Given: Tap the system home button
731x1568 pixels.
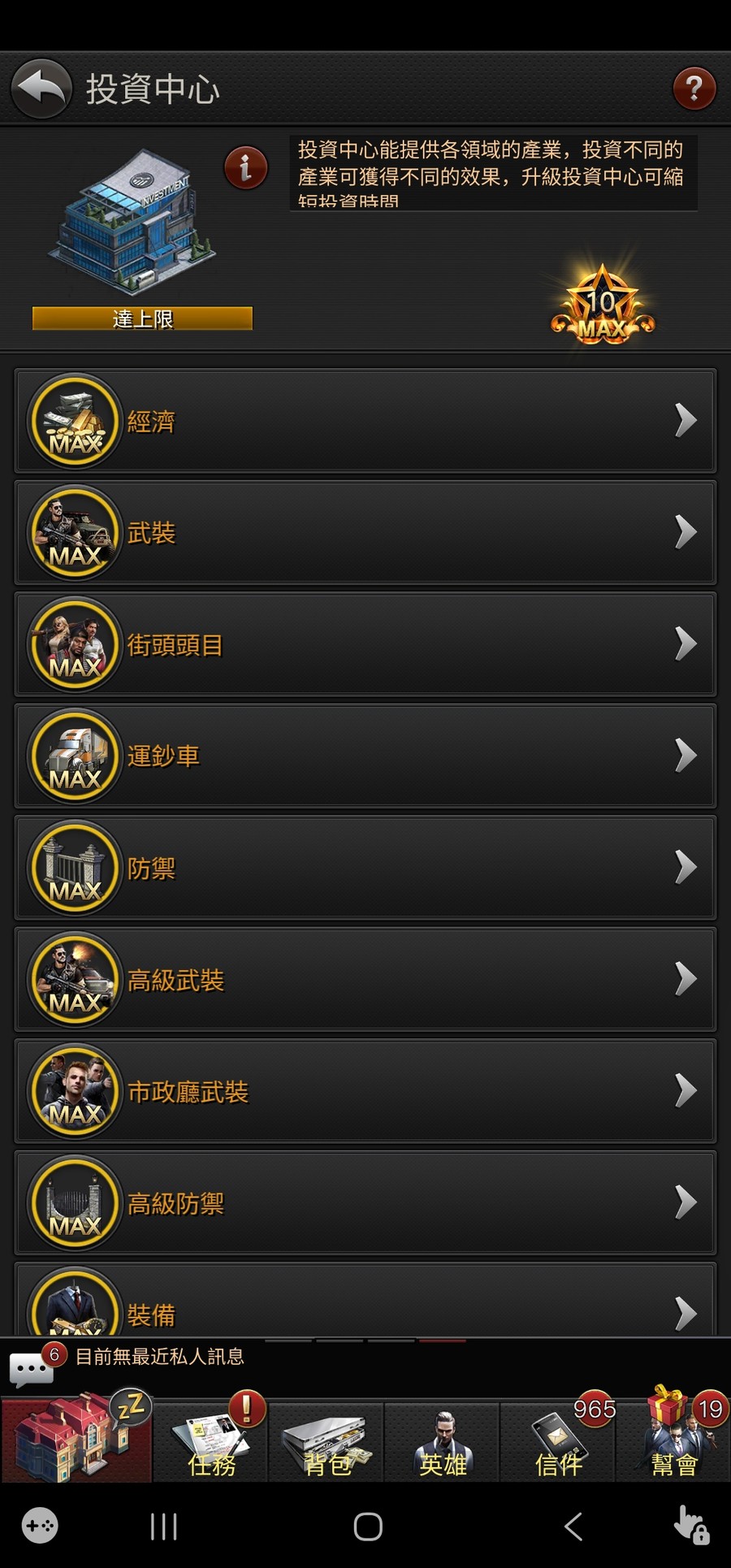Looking at the screenshot, I should [367, 1527].
